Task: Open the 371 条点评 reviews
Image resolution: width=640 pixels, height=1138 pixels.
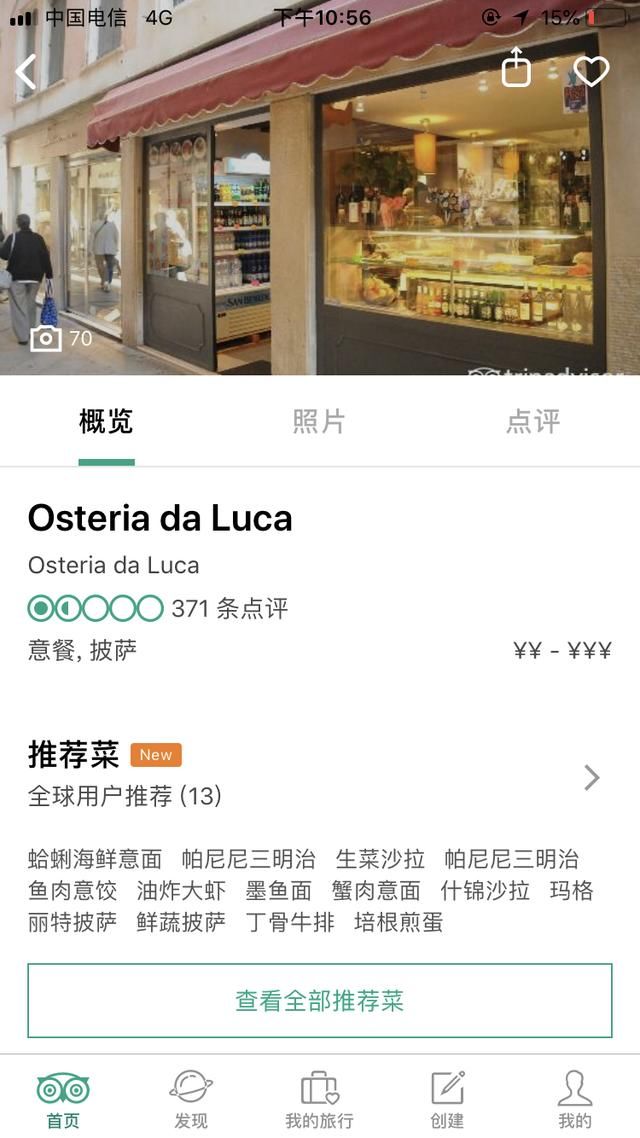Action: [x=229, y=608]
